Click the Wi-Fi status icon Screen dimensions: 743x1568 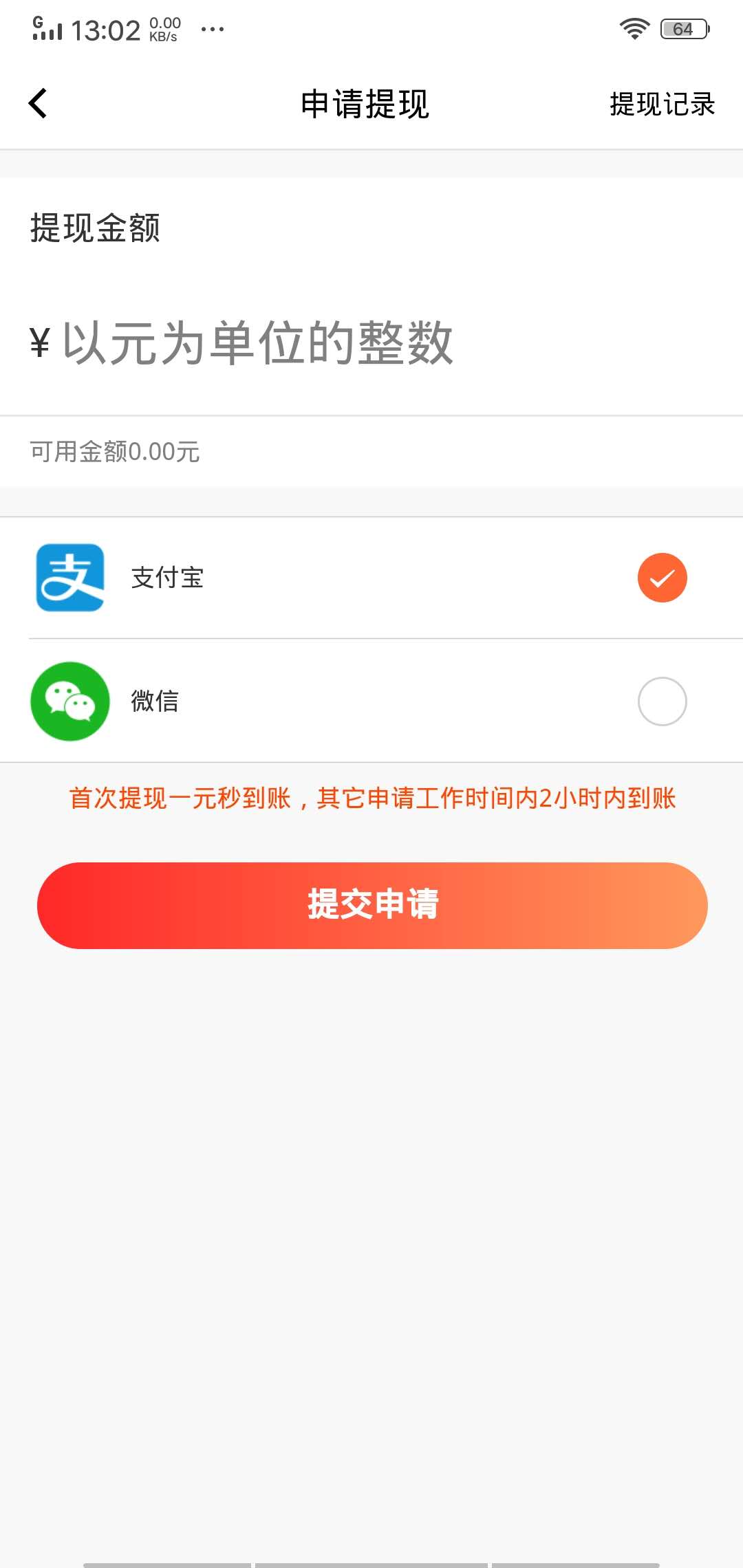[633, 28]
